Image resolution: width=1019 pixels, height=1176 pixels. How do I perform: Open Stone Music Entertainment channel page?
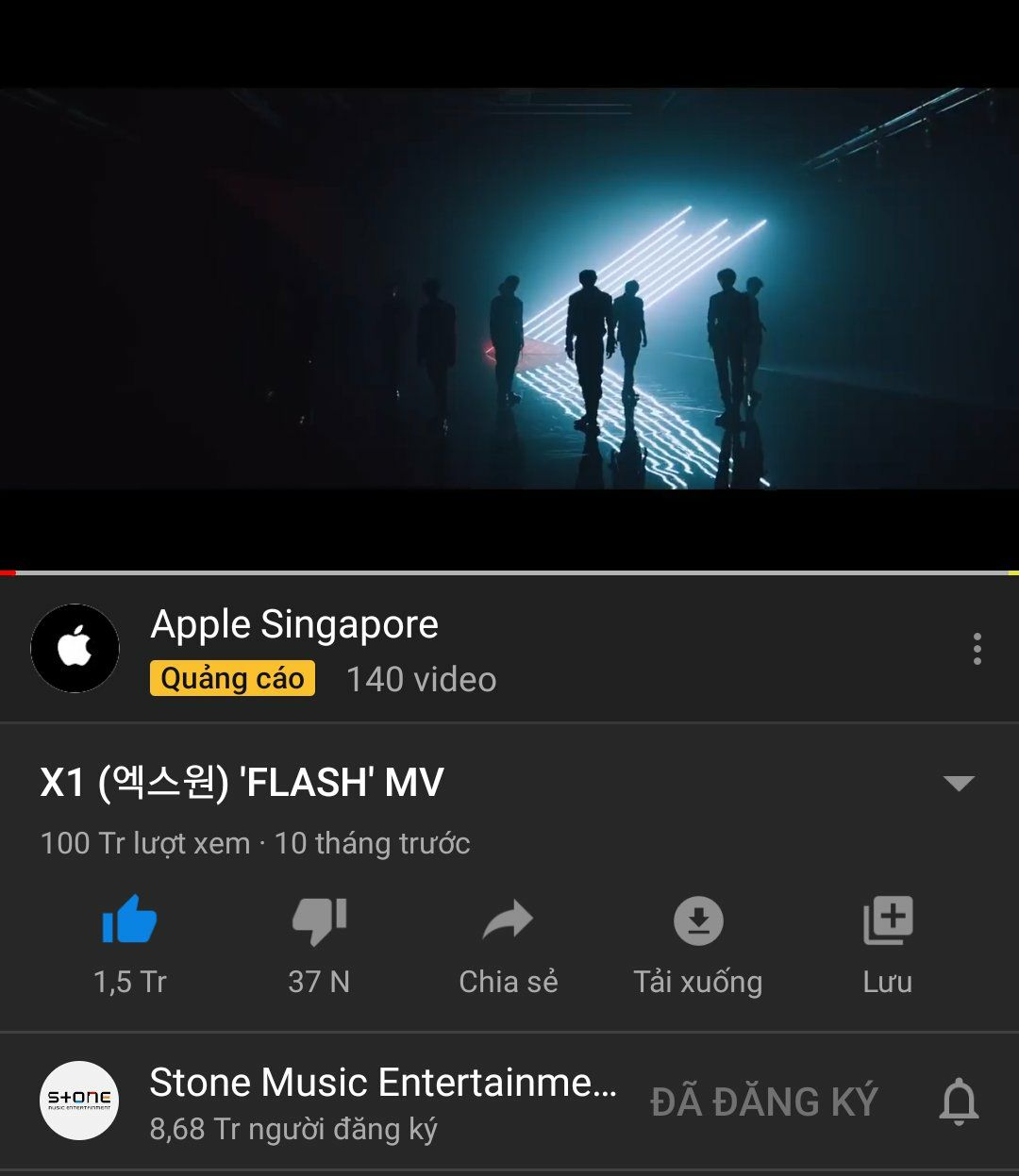80,1100
